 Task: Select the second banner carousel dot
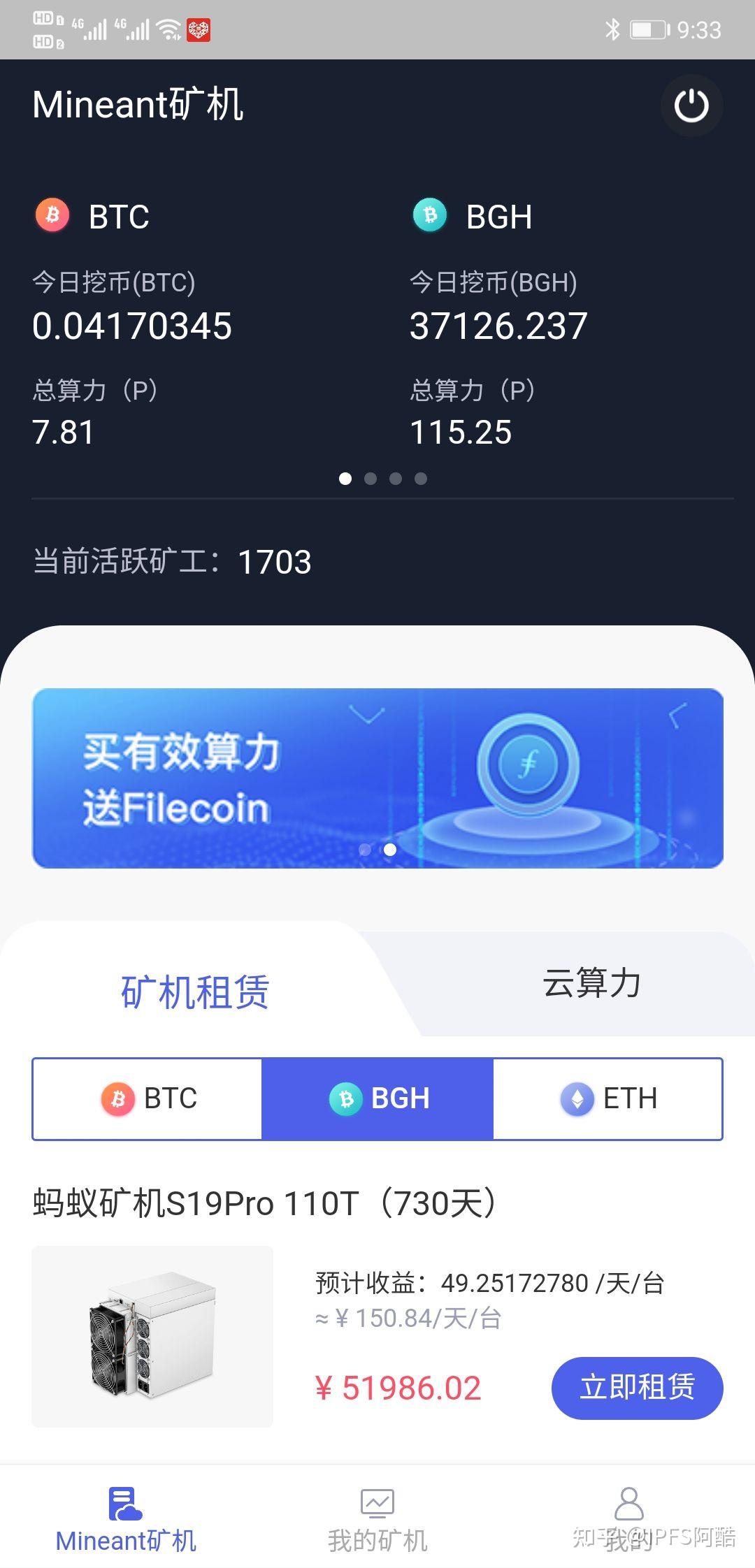[x=389, y=850]
